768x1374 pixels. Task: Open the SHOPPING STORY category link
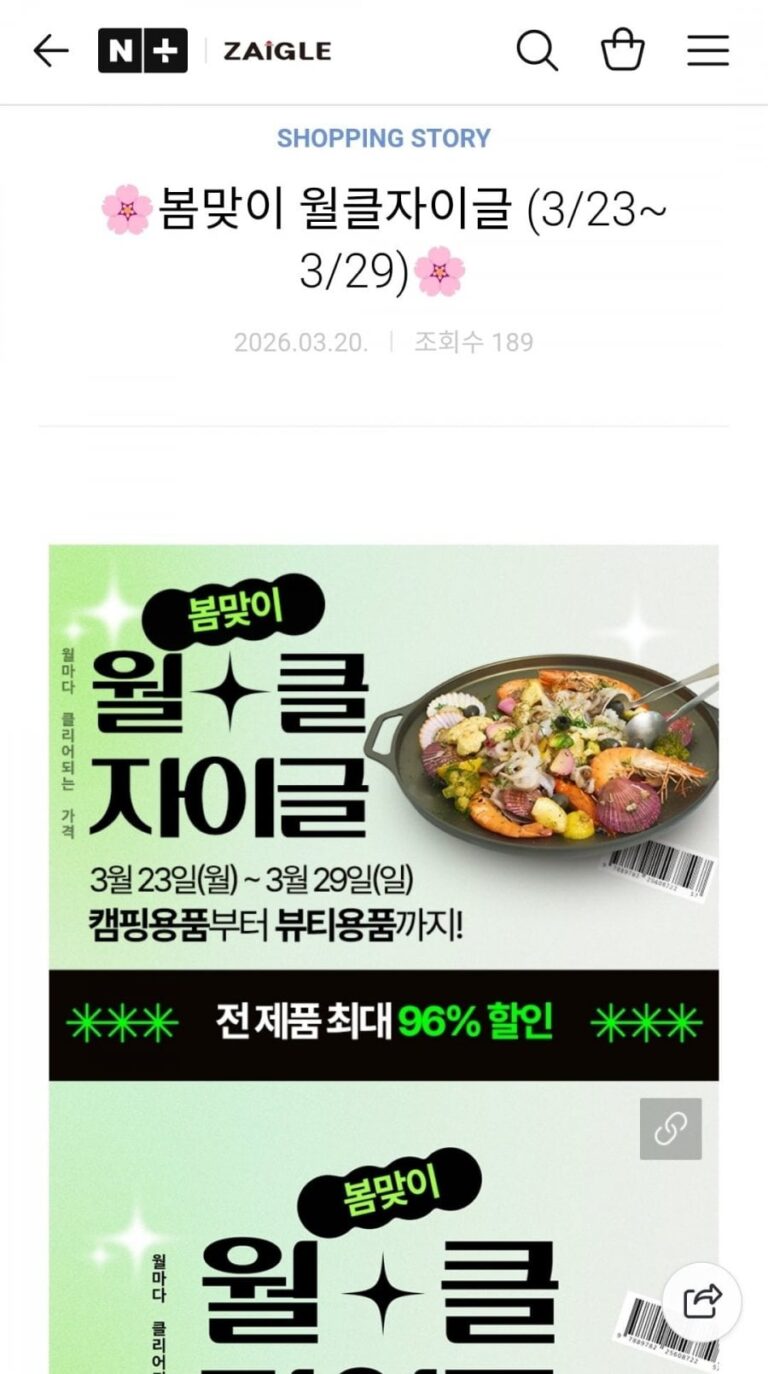tap(384, 138)
